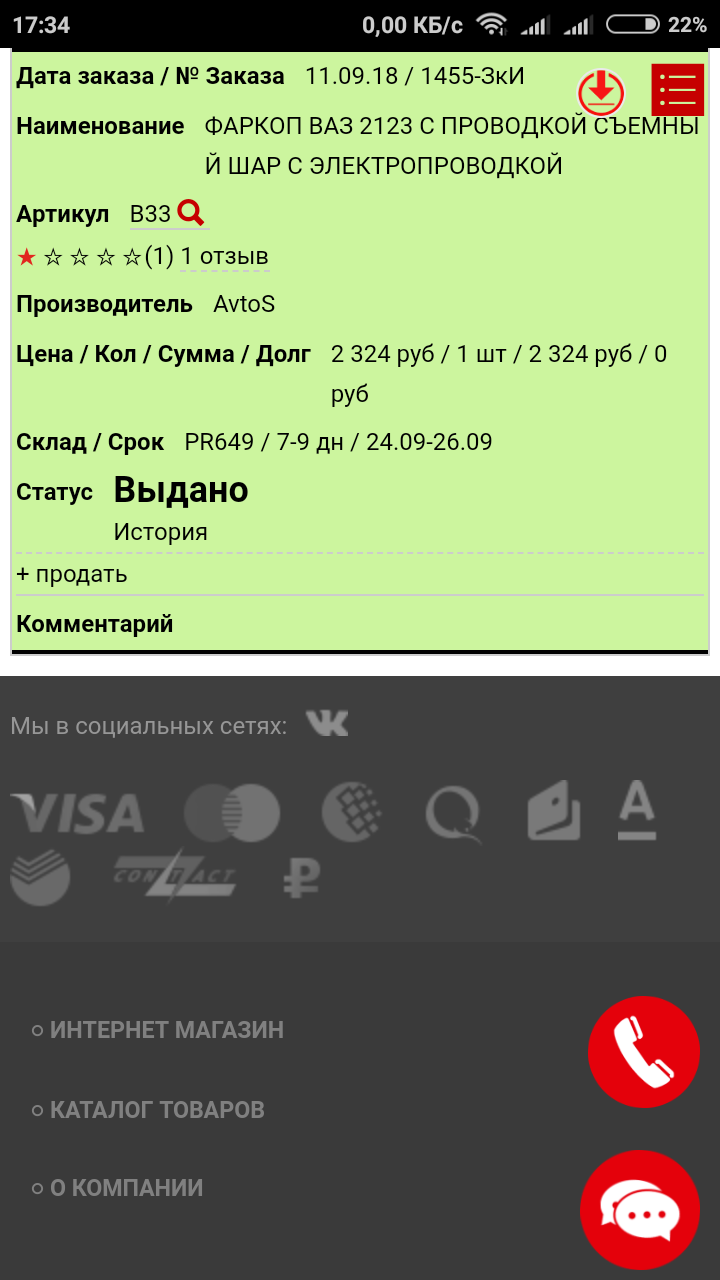Screen dimensions: 720x1280
Task: Open the VK social network icon
Action: [x=327, y=724]
